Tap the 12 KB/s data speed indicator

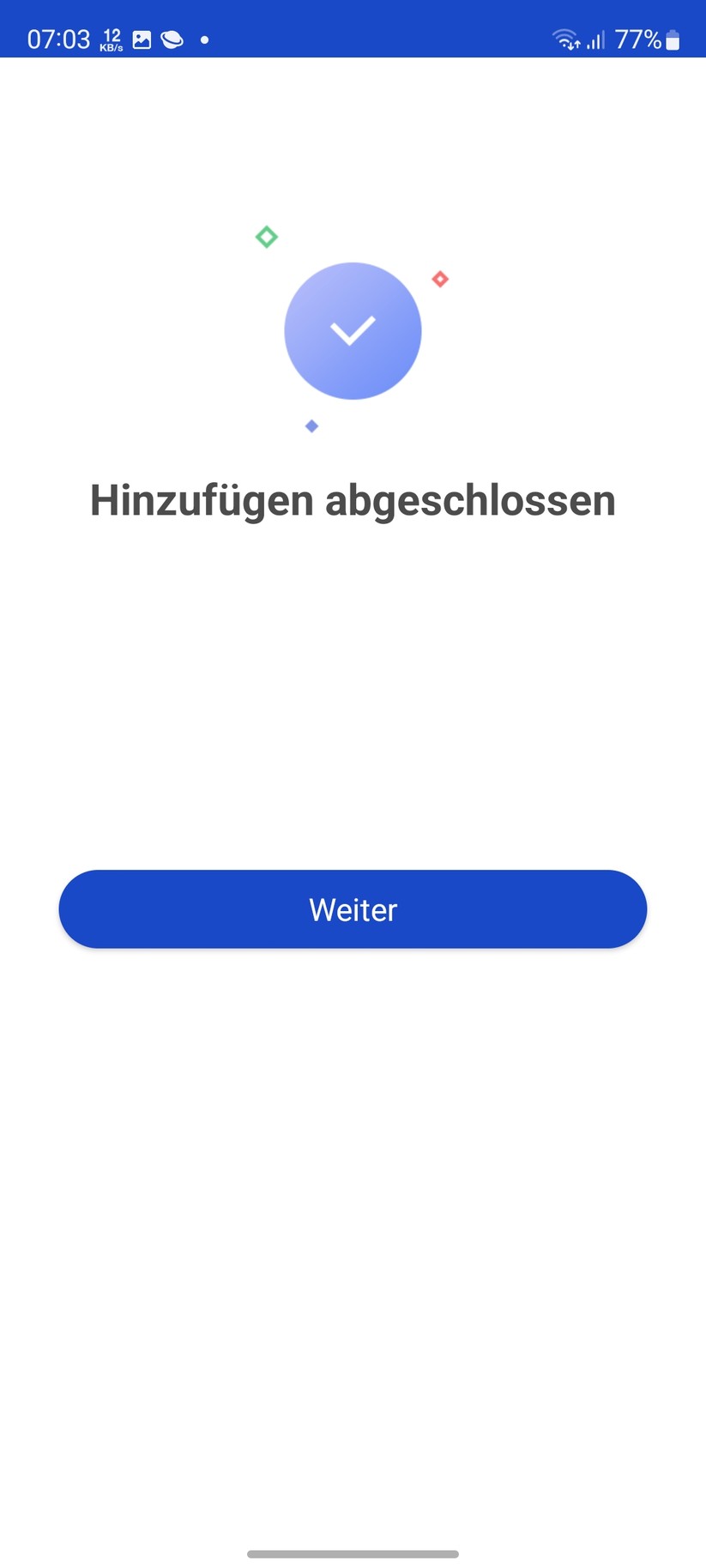(110, 39)
